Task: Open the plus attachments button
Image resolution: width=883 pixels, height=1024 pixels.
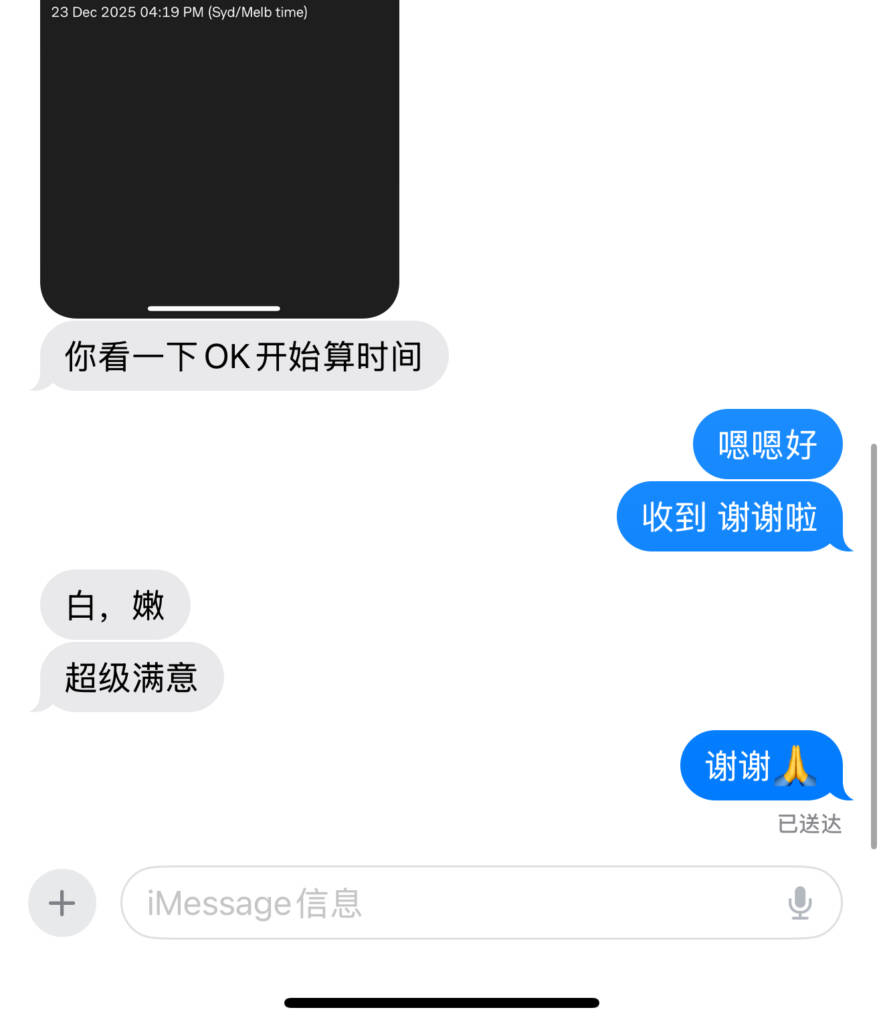Action: 62,903
